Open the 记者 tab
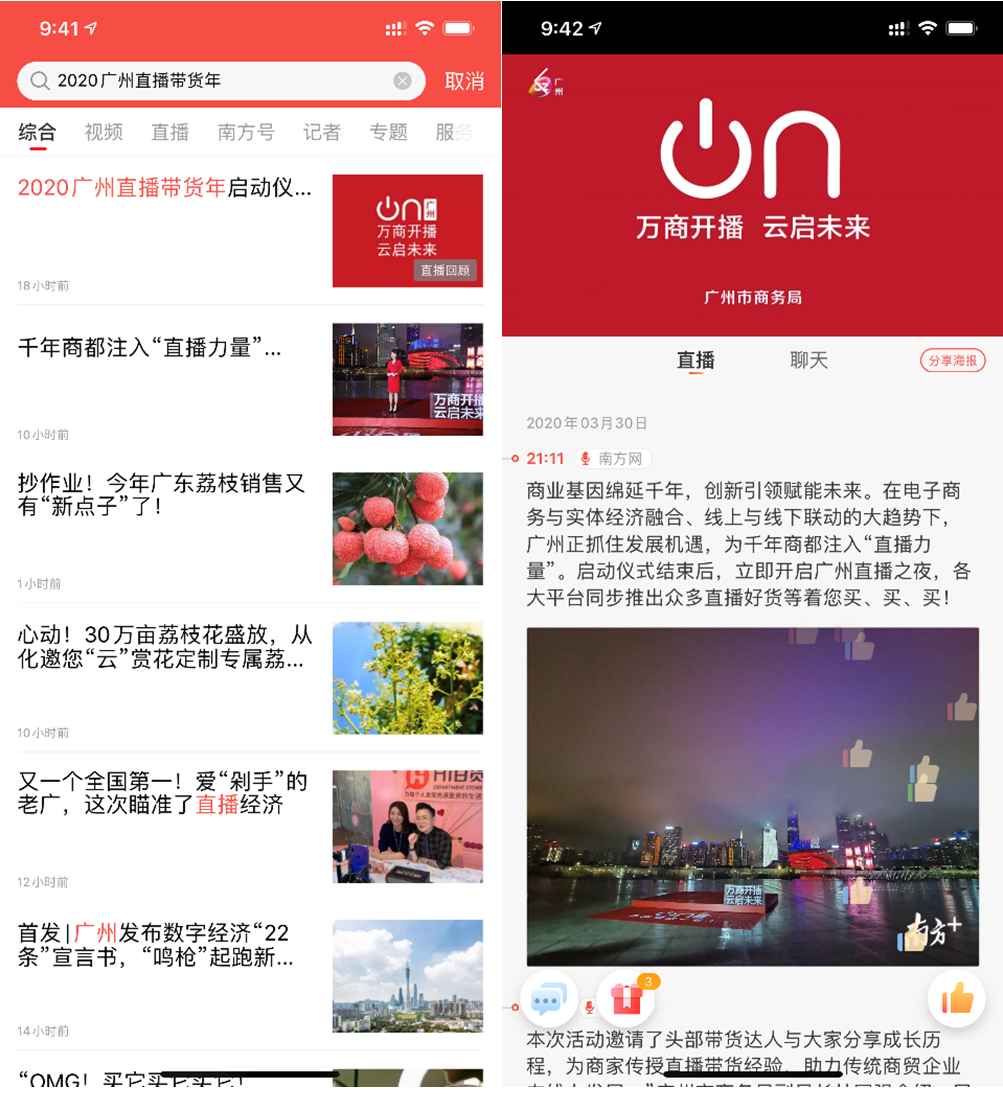The width and height of the screenshot is (1003, 1095). 322,132
